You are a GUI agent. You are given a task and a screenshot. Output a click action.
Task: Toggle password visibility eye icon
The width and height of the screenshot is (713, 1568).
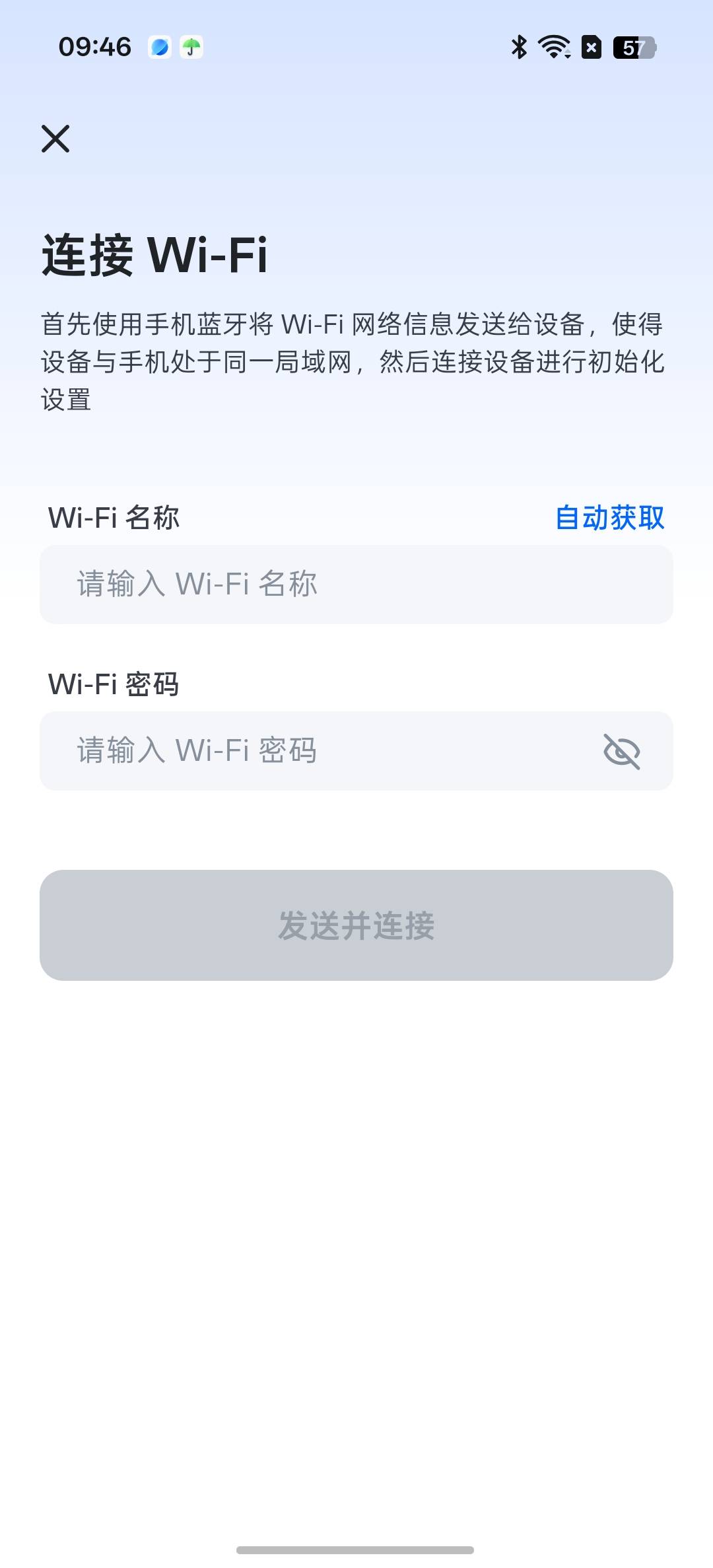[x=622, y=752]
